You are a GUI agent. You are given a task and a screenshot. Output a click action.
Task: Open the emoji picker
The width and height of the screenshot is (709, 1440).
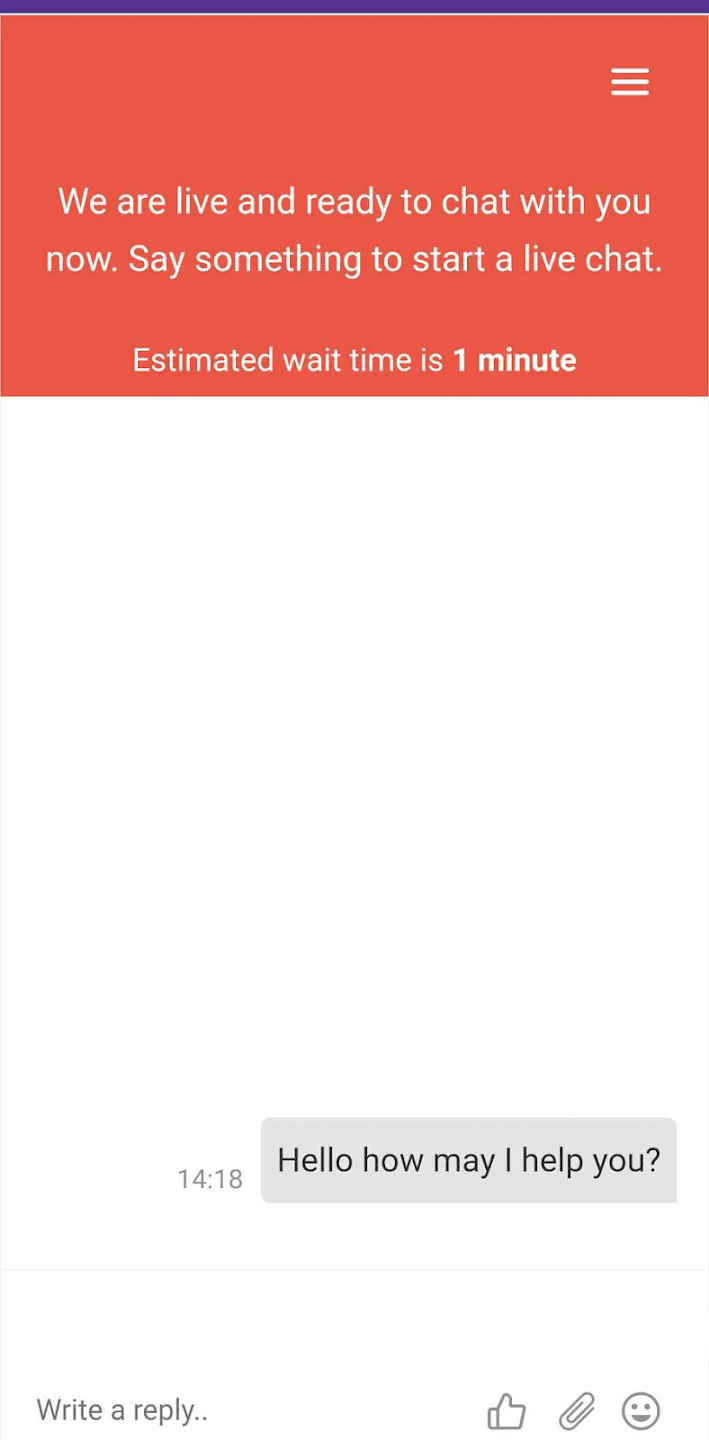point(641,1411)
